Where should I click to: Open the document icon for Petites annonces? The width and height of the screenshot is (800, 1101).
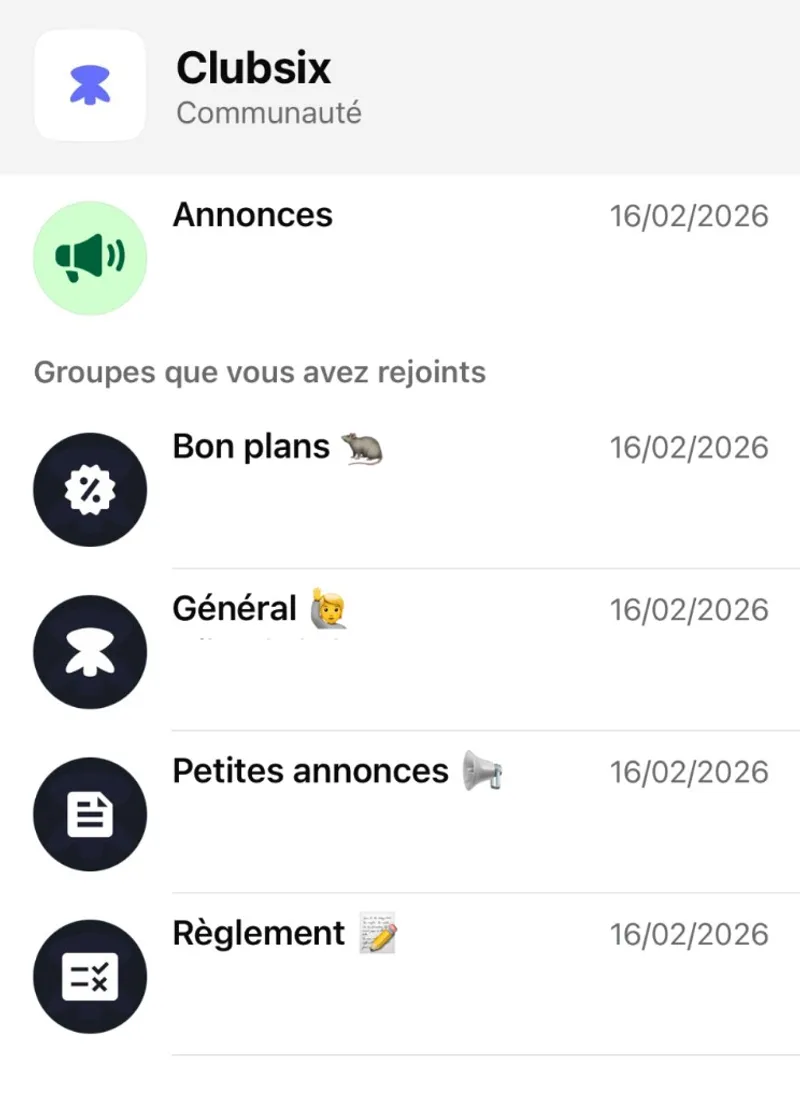pos(90,813)
